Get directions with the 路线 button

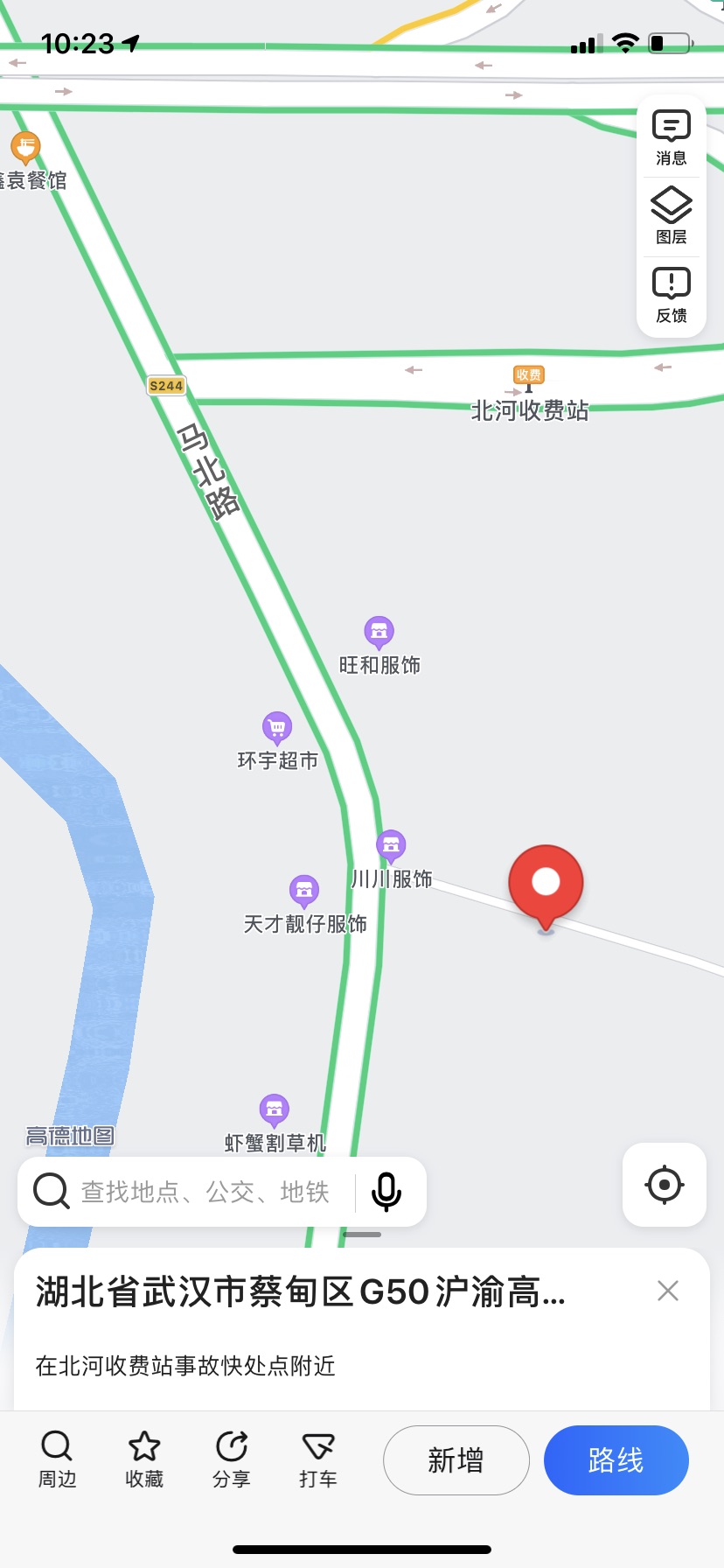[x=616, y=1460]
